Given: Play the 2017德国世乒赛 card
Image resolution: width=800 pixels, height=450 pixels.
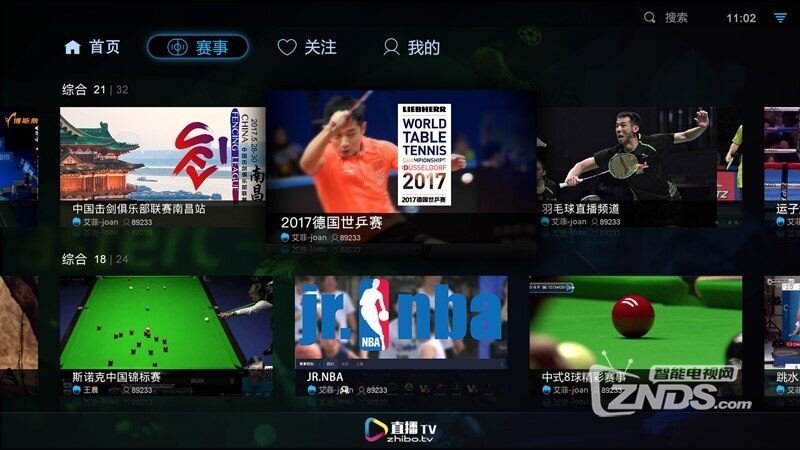Looking at the screenshot, I should tap(401, 165).
